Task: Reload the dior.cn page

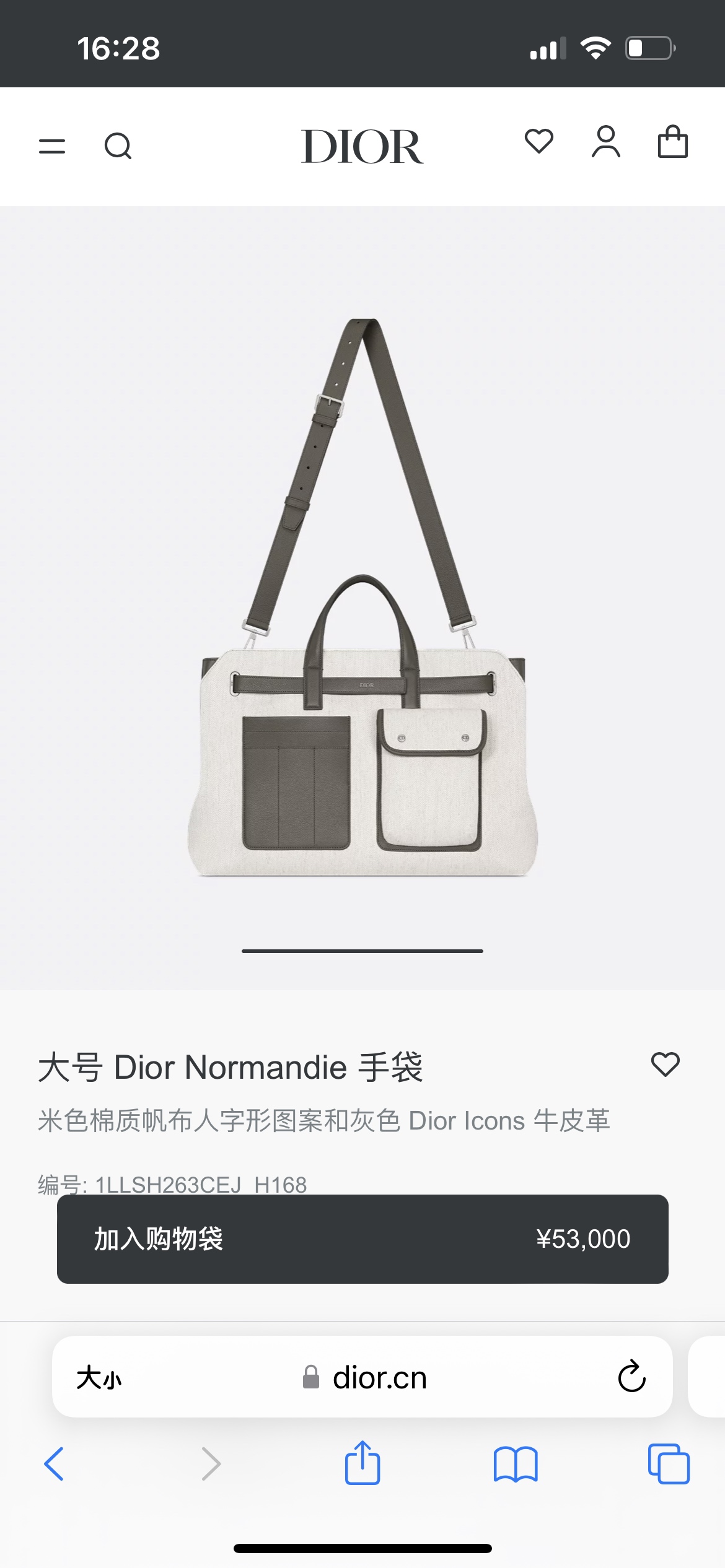Action: 632,1377
